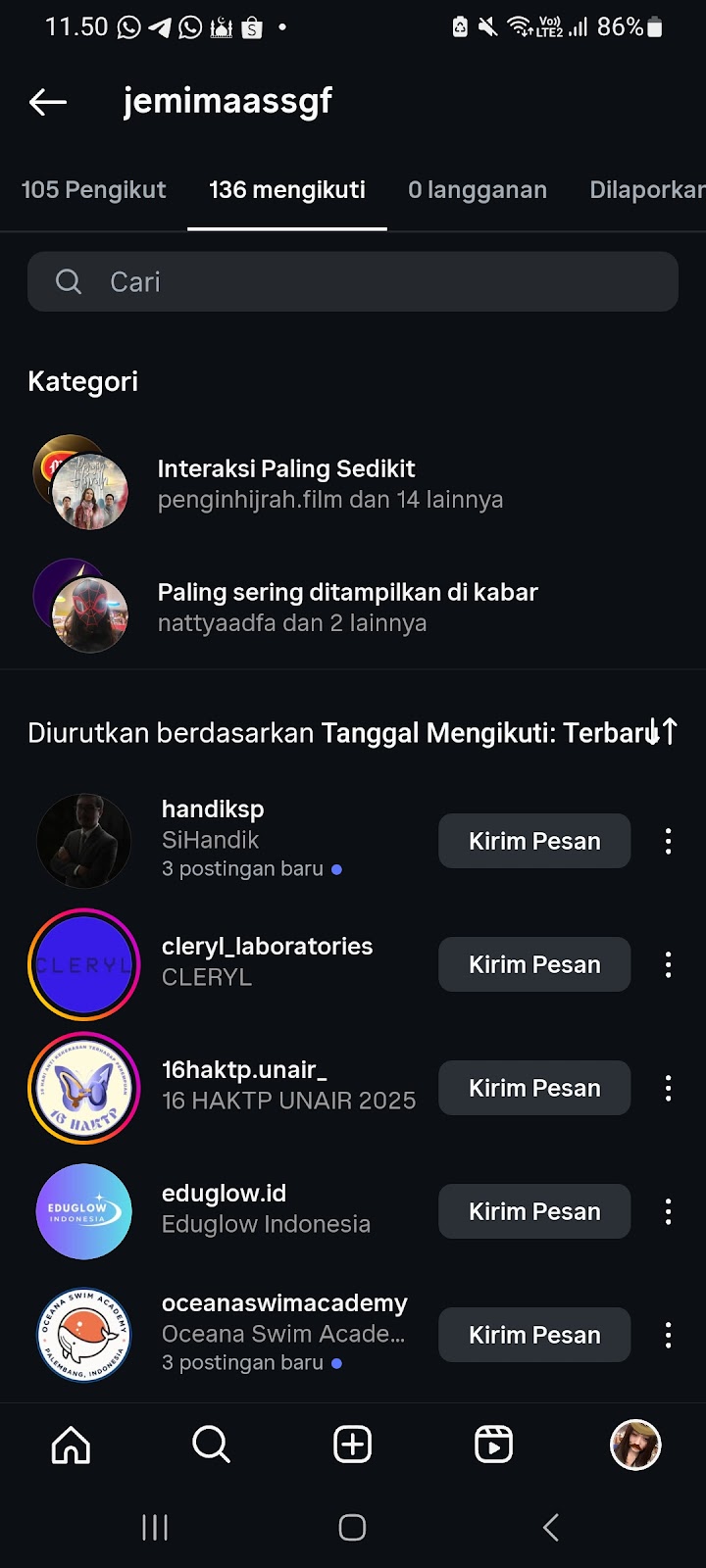Go to the Instagram home feed
The width and height of the screenshot is (706, 1568).
(71, 1445)
